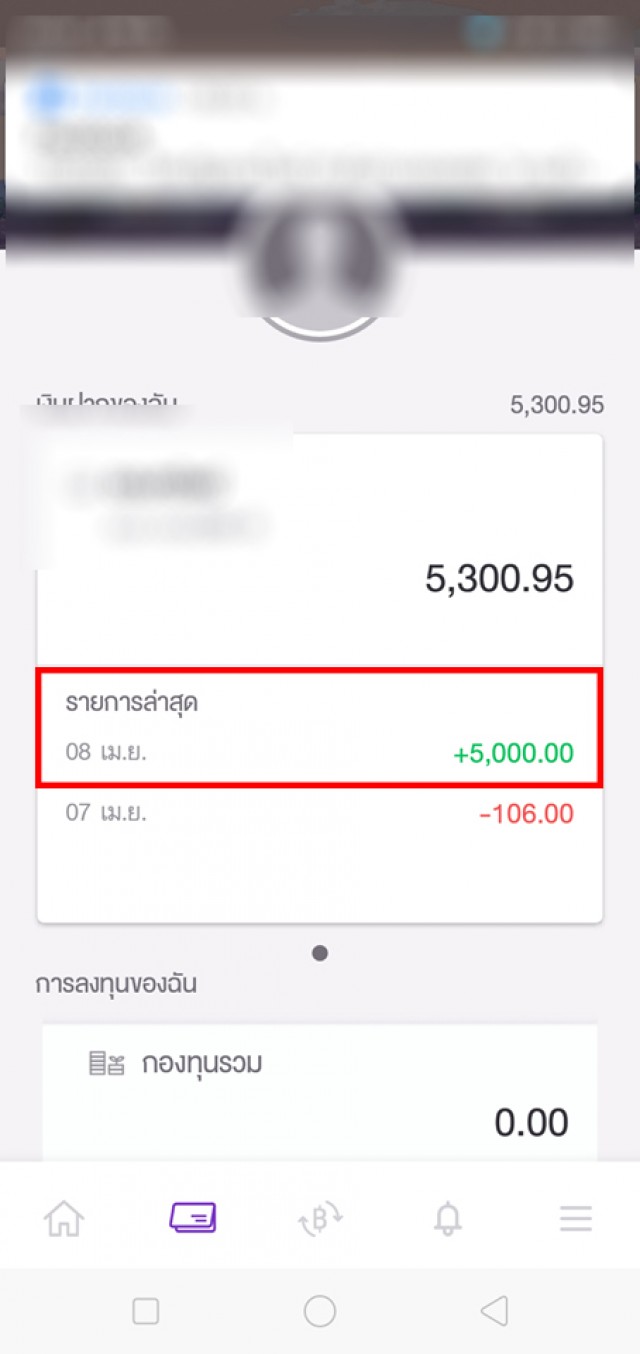Viewport: 640px width, 1354px height.
Task: Open the baht transfer tab
Action: pyautogui.click(x=320, y=1218)
